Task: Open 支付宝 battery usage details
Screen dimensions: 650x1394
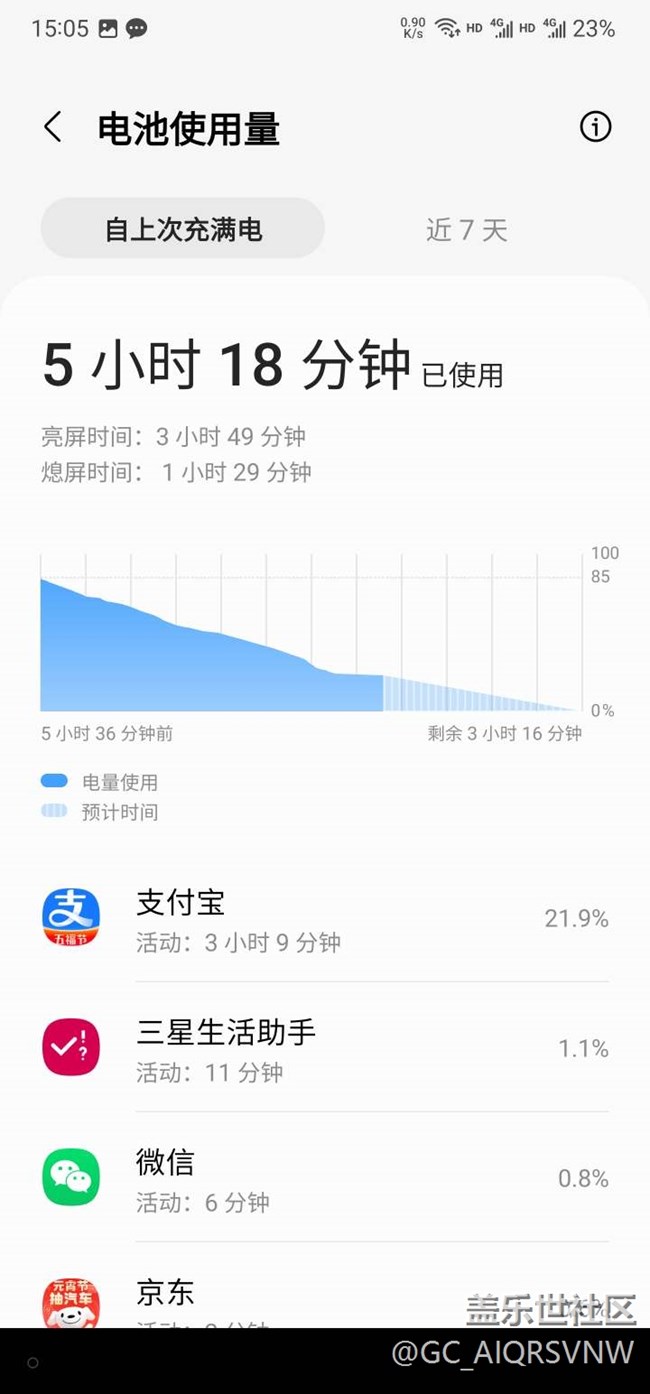Action: (325, 917)
